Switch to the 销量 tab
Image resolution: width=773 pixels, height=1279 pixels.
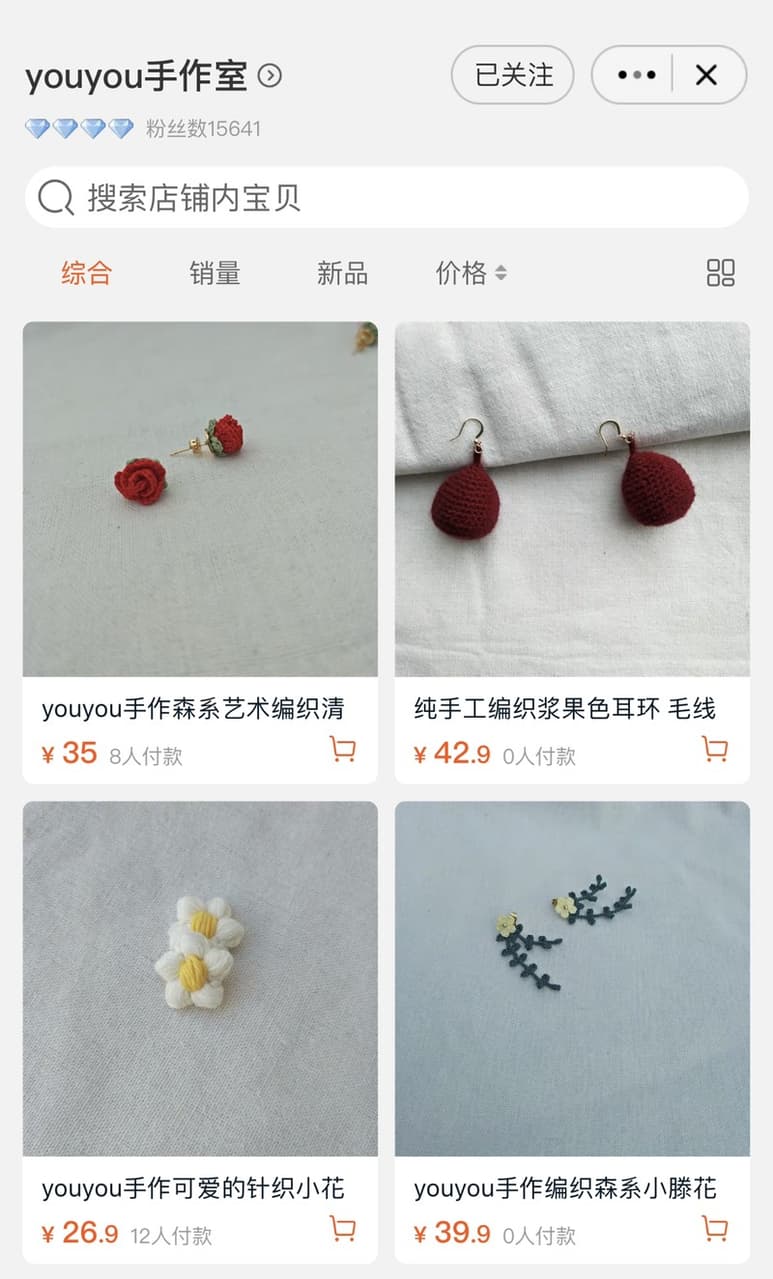pyautogui.click(x=214, y=273)
